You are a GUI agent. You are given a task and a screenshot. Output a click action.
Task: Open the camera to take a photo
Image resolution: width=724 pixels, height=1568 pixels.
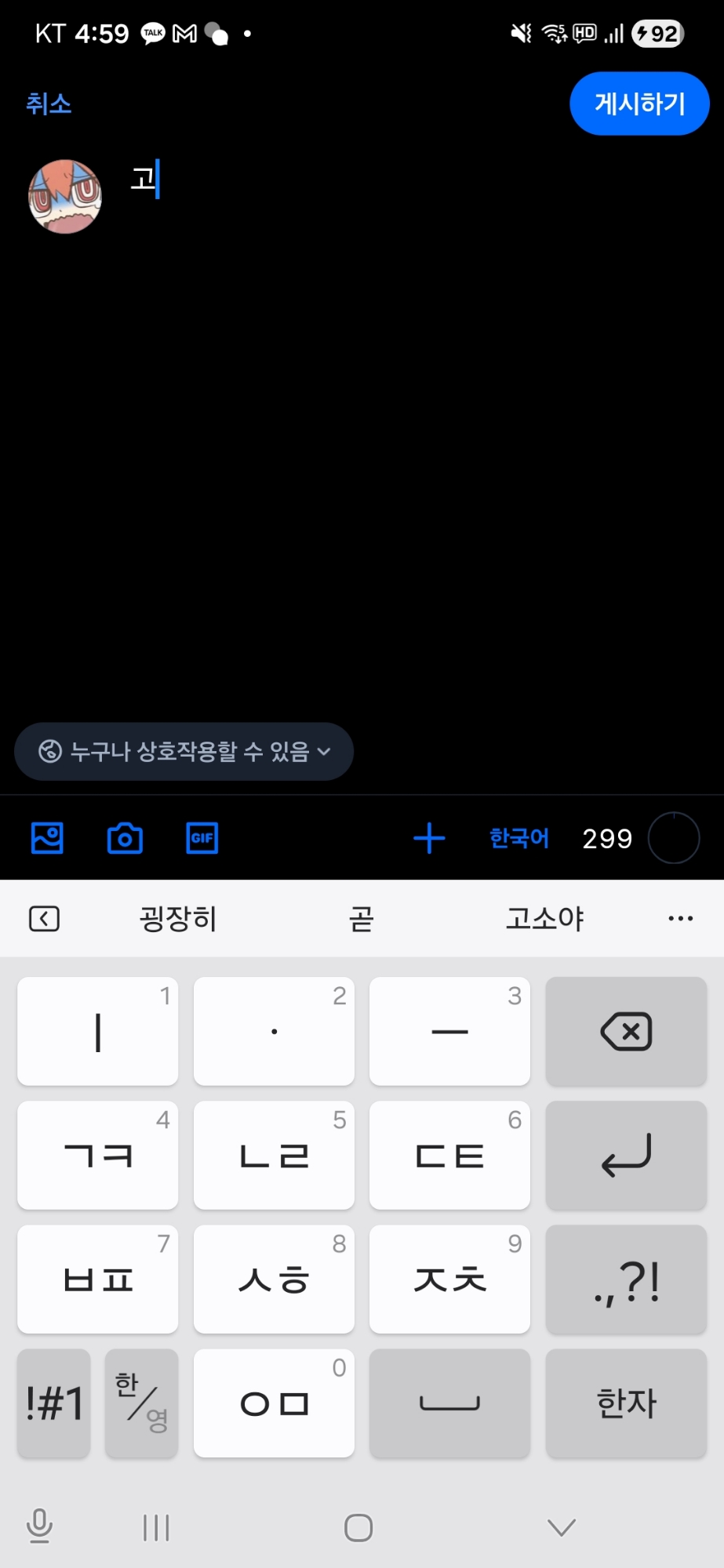pos(125,838)
